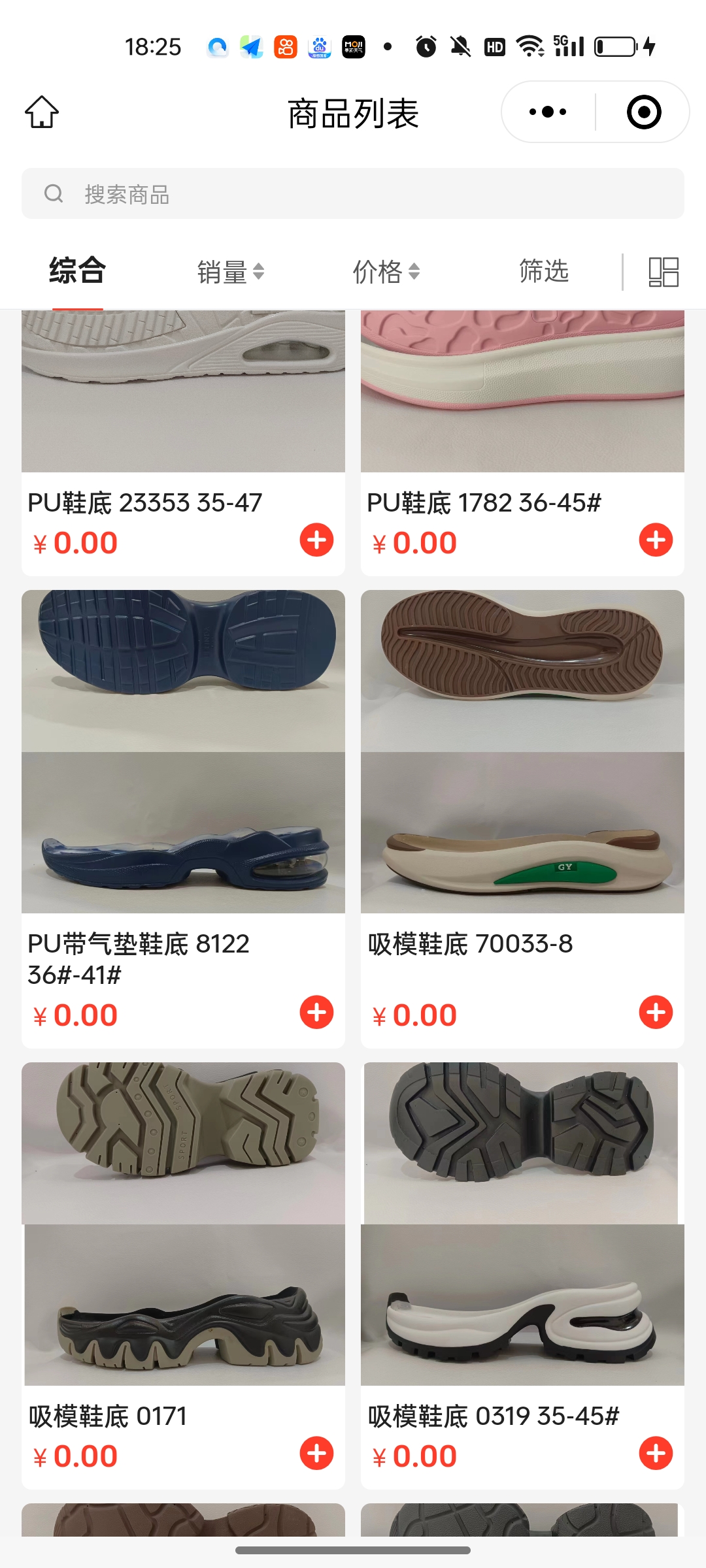This screenshot has width=706, height=1568.
Task: Close the mini program with the circle button
Action: pos(643,112)
